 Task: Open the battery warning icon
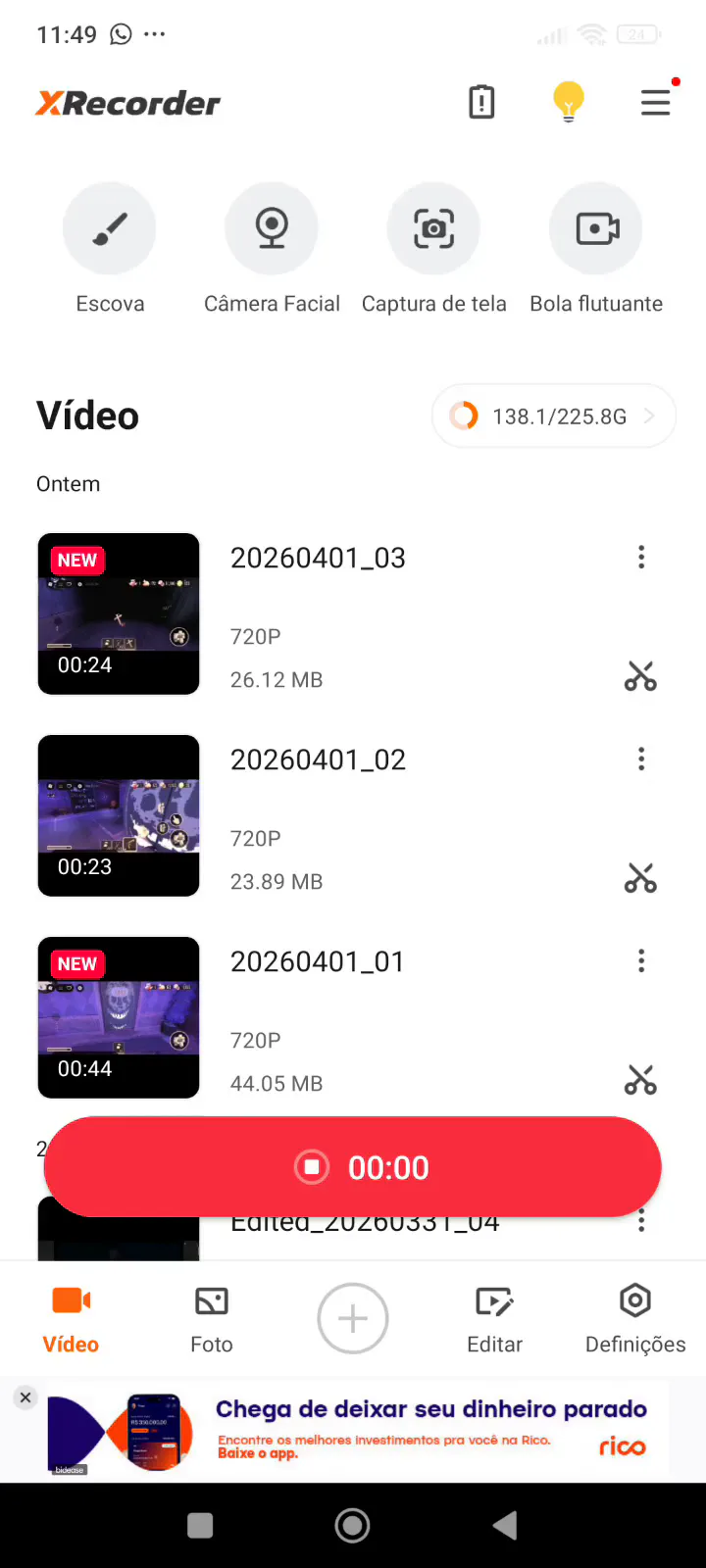(x=481, y=102)
